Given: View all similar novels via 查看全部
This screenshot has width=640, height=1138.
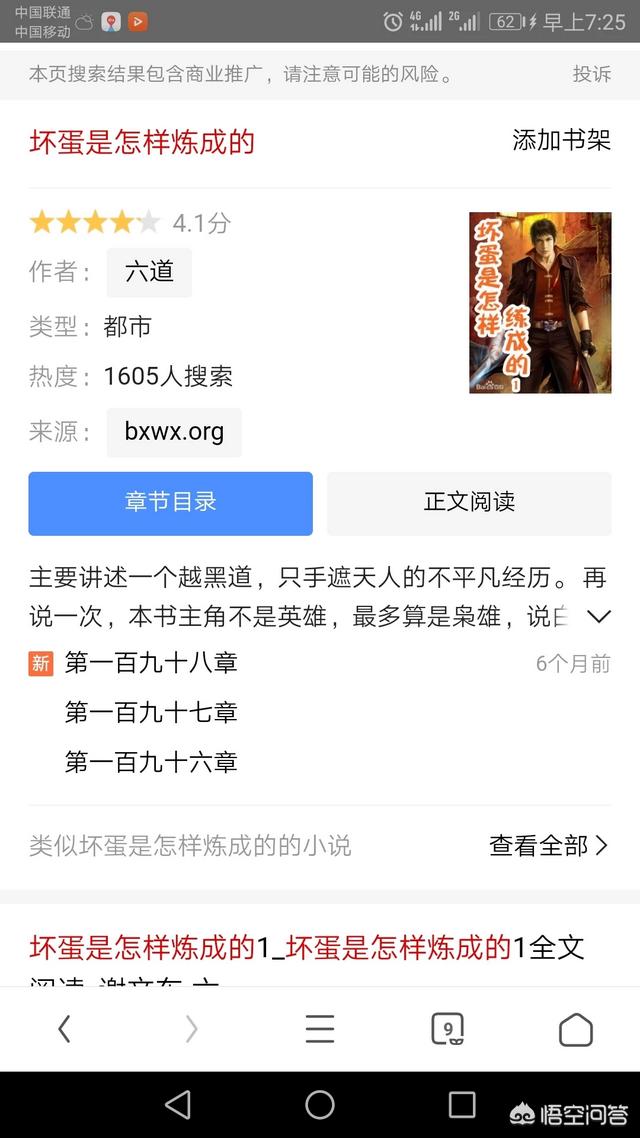Looking at the screenshot, I should click(x=549, y=846).
